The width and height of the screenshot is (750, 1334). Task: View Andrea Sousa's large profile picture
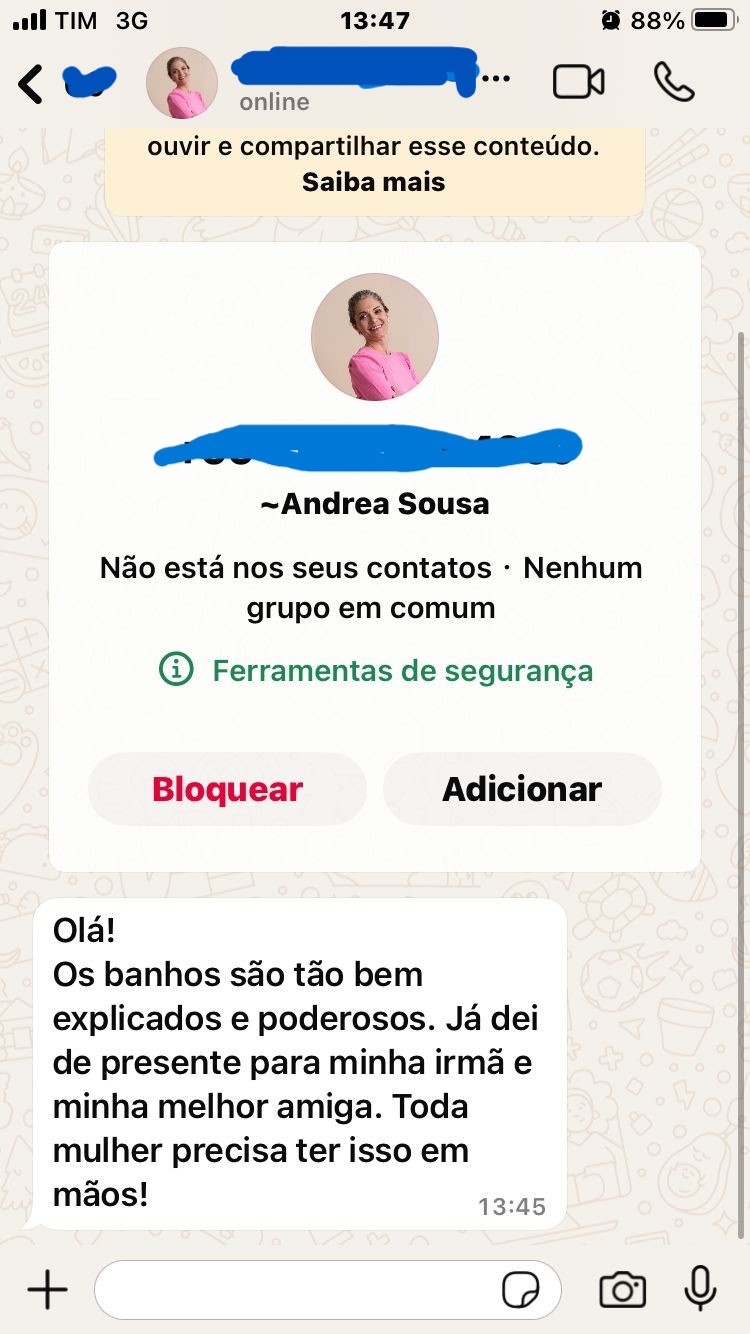(375, 337)
